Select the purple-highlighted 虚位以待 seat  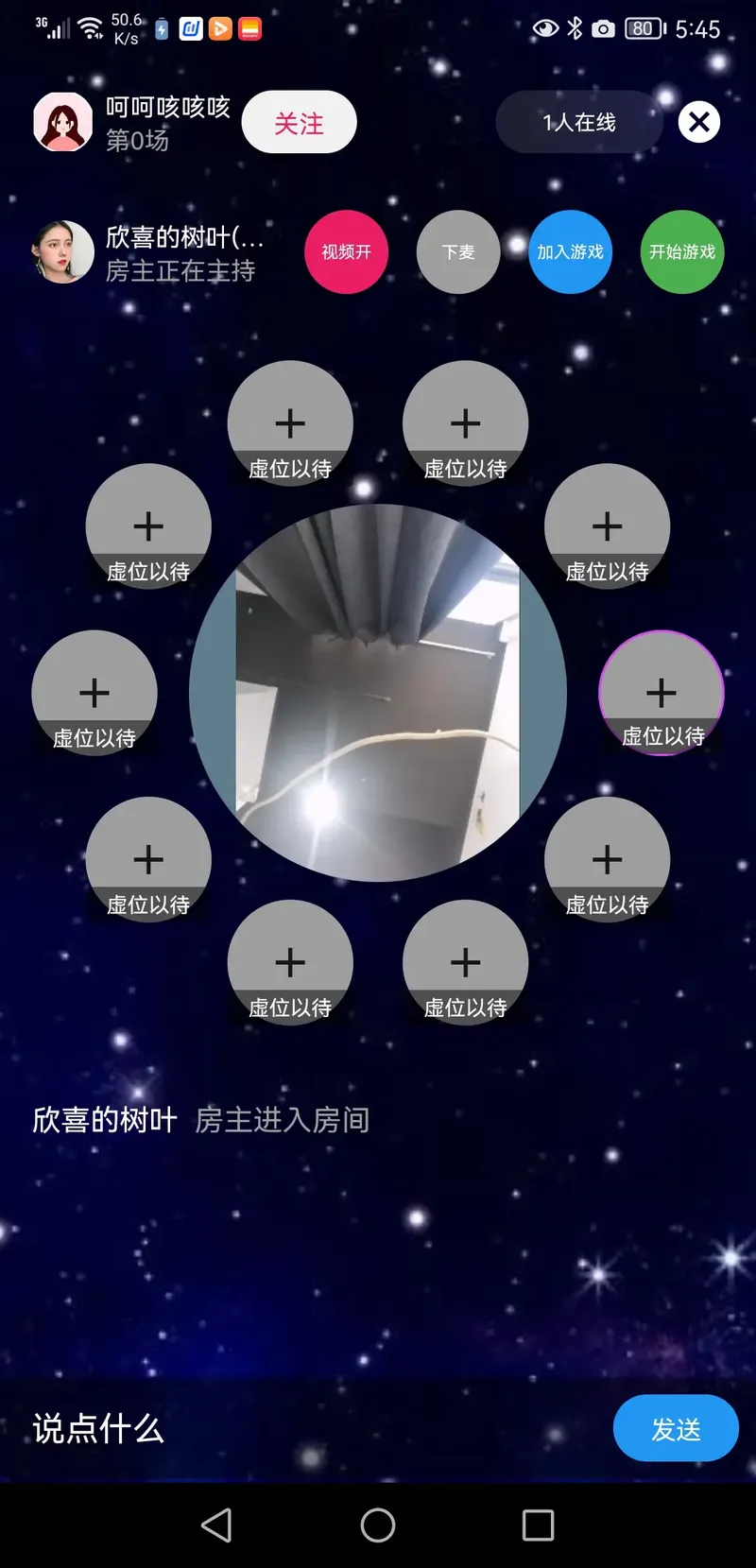pyautogui.click(x=661, y=693)
